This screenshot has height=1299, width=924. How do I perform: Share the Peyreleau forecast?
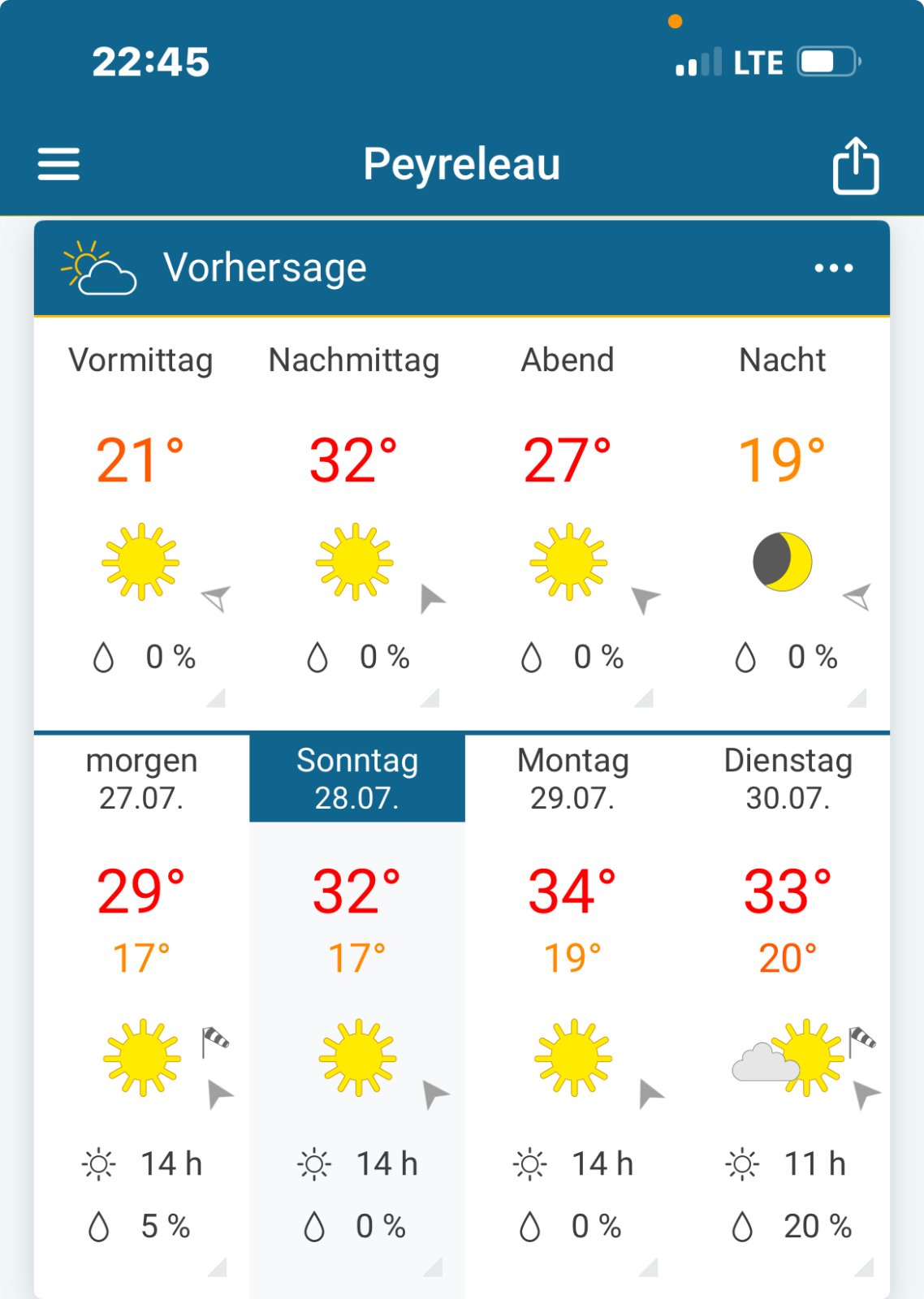click(x=856, y=166)
